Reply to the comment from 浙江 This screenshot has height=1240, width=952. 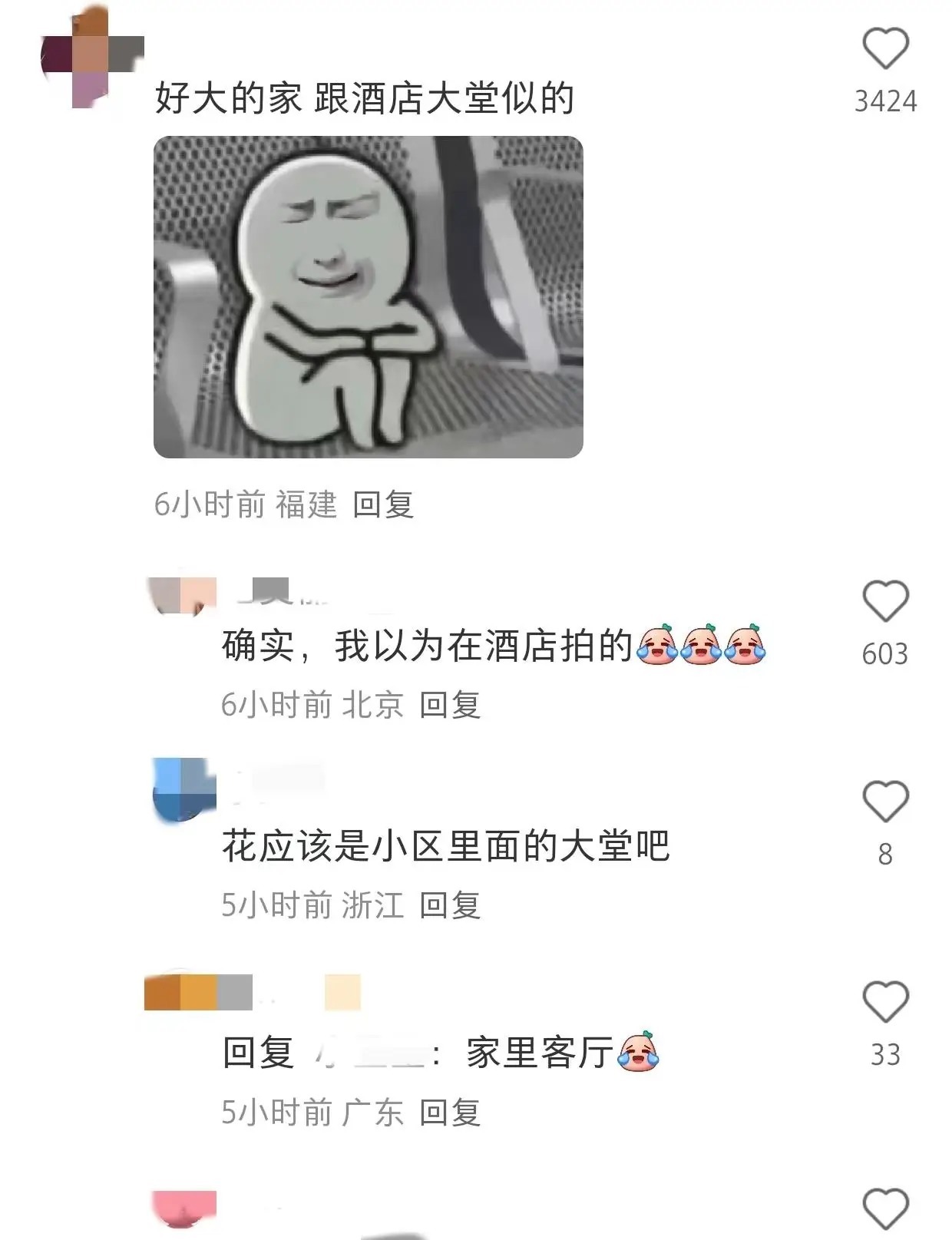(x=450, y=905)
